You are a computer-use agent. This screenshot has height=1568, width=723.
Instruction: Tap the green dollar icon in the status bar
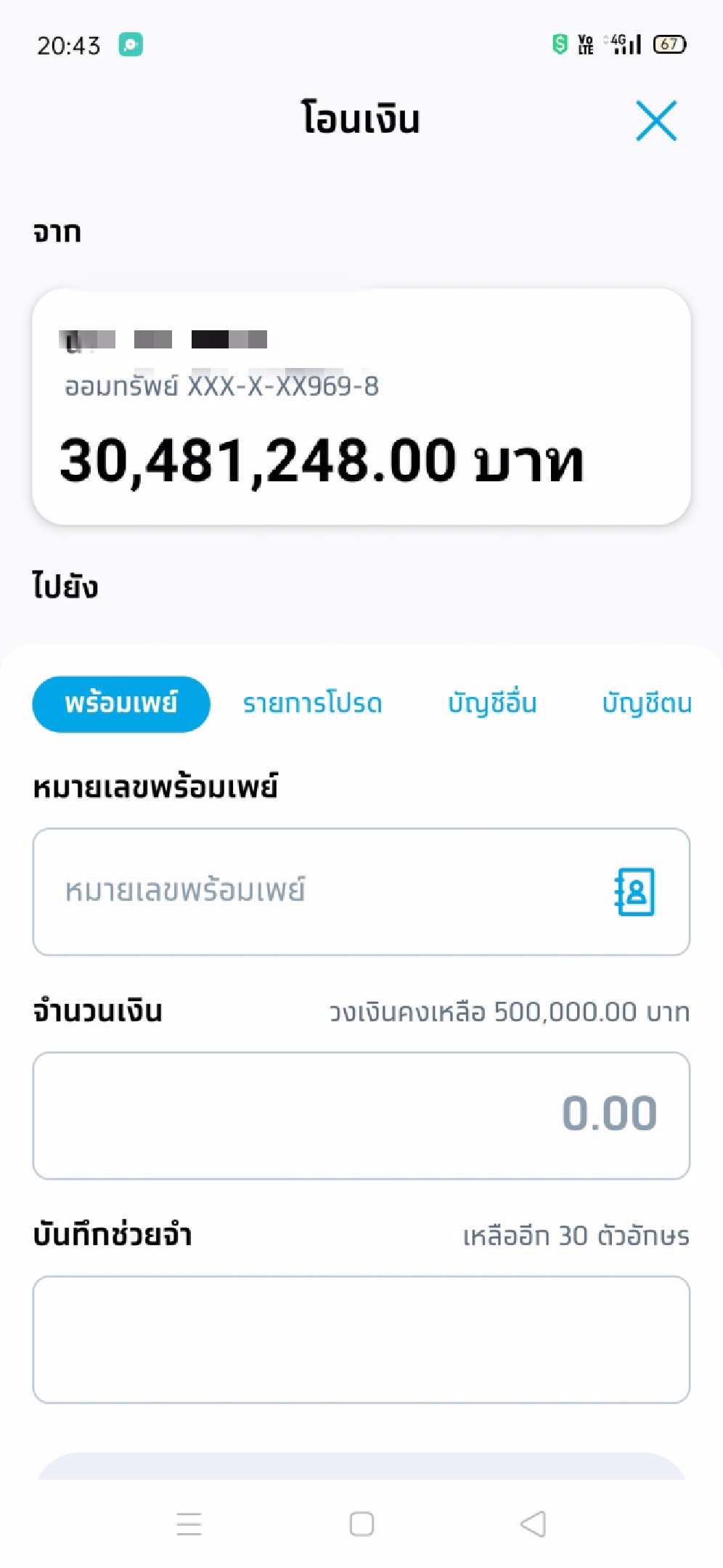pos(559,44)
